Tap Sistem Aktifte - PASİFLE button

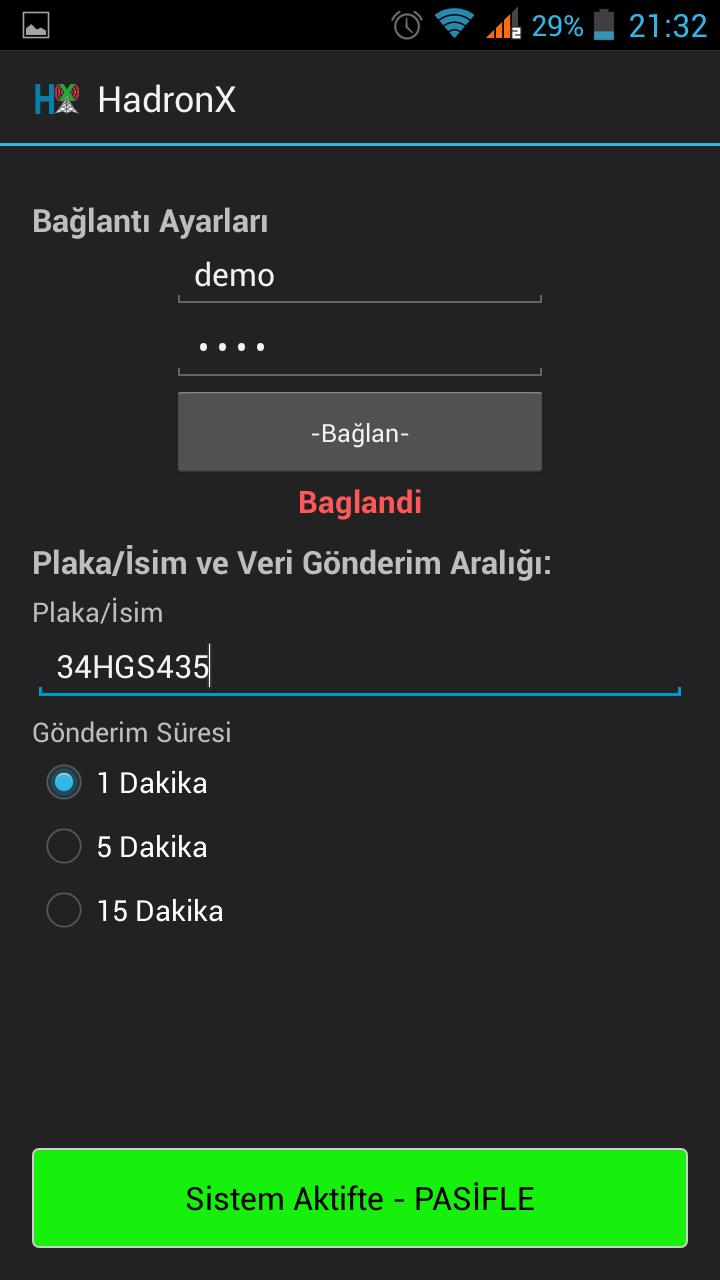click(x=359, y=1198)
